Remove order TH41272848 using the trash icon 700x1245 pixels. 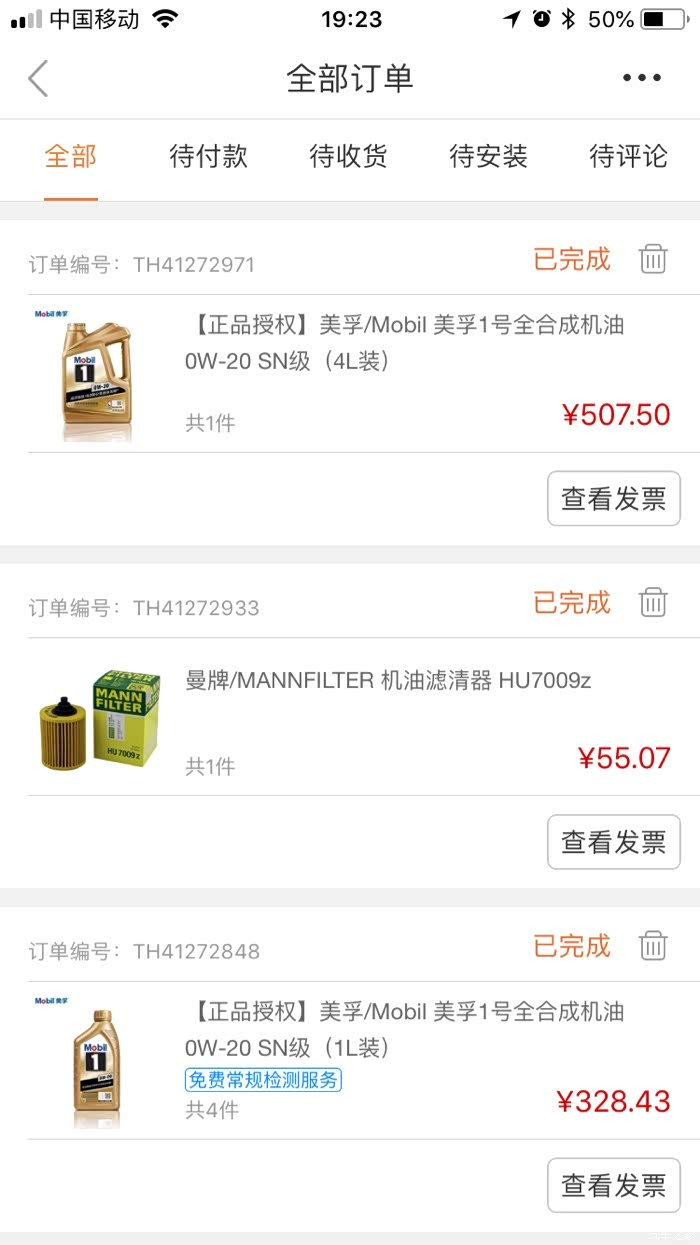[x=653, y=945]
